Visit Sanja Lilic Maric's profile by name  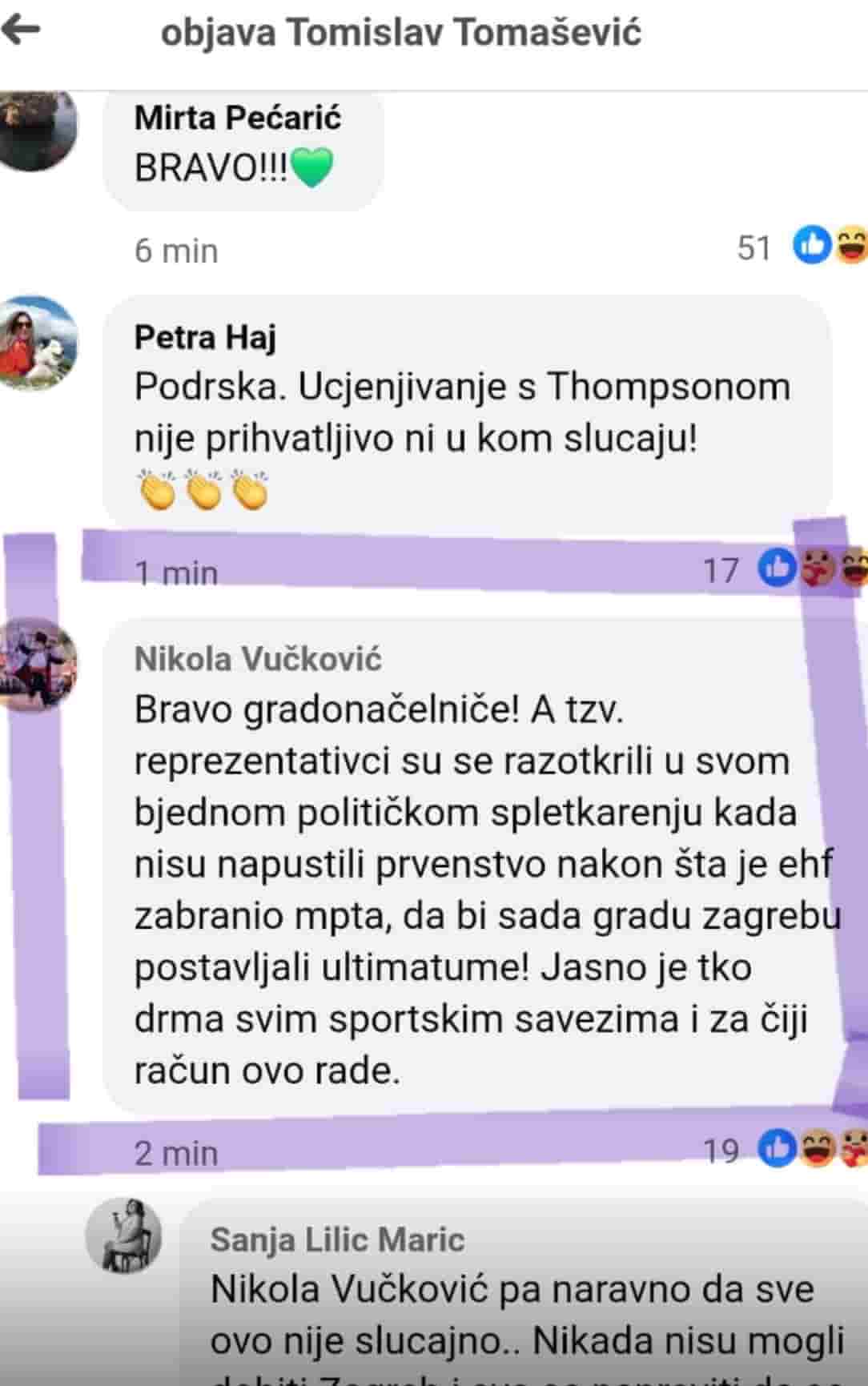[337, 1239]
